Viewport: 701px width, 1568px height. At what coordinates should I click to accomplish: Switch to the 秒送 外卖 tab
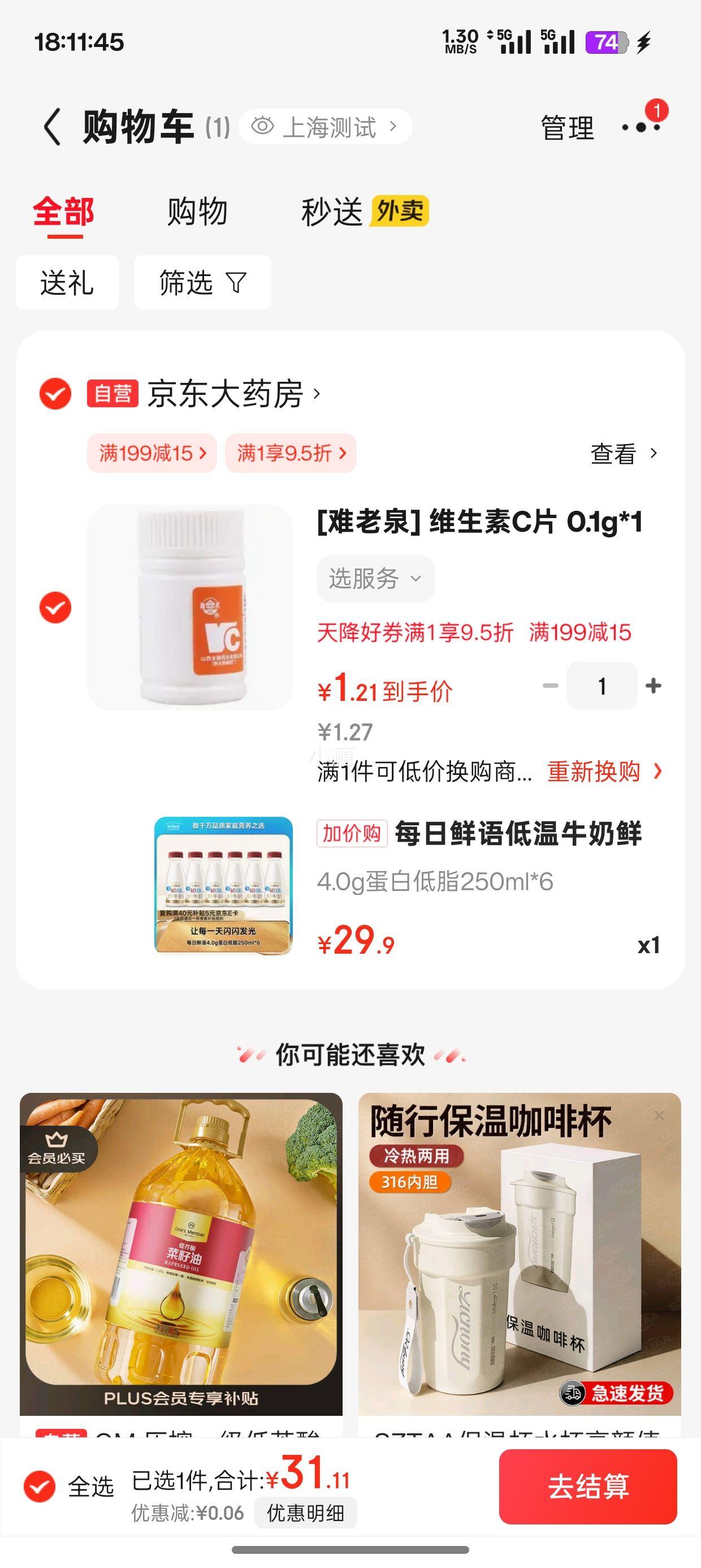tap(364, 212)
